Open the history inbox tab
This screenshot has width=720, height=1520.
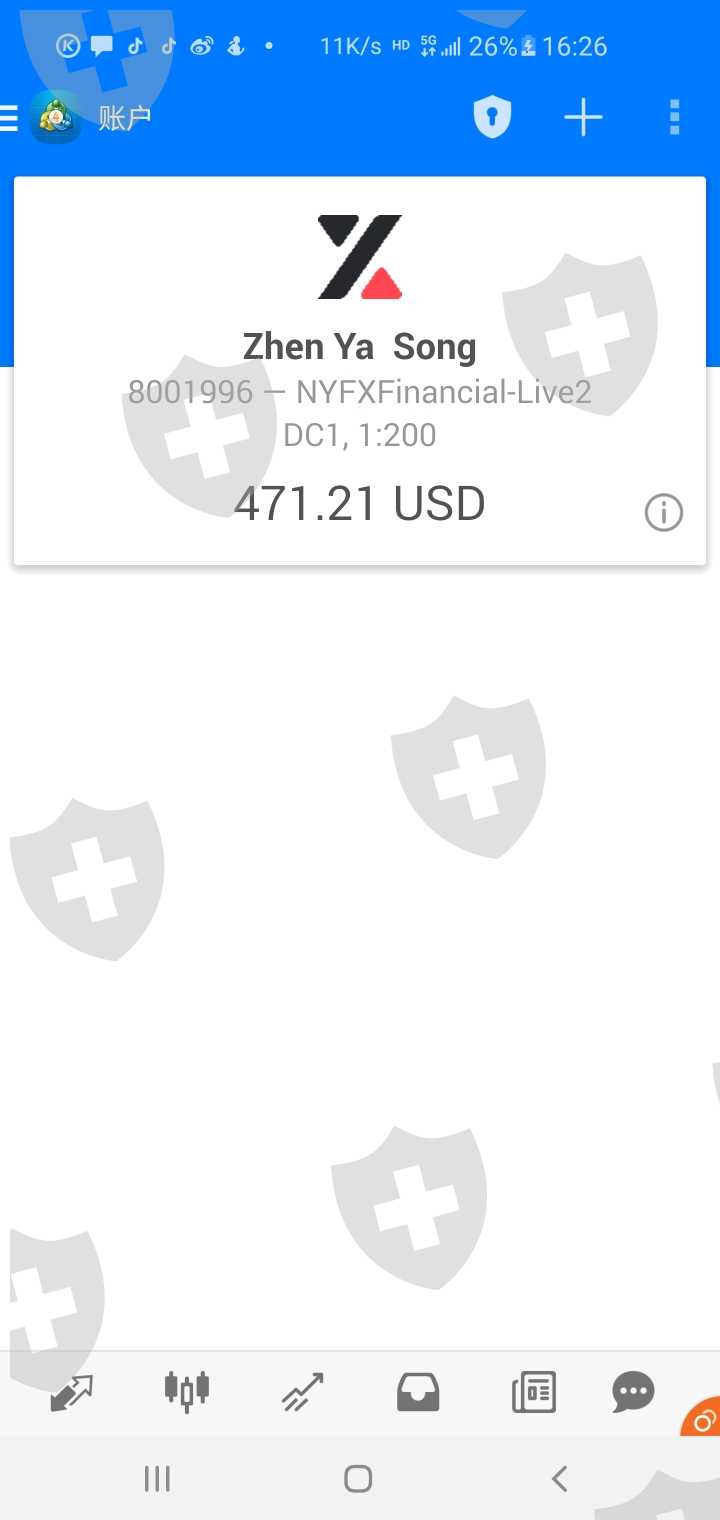click(418, 1392)
